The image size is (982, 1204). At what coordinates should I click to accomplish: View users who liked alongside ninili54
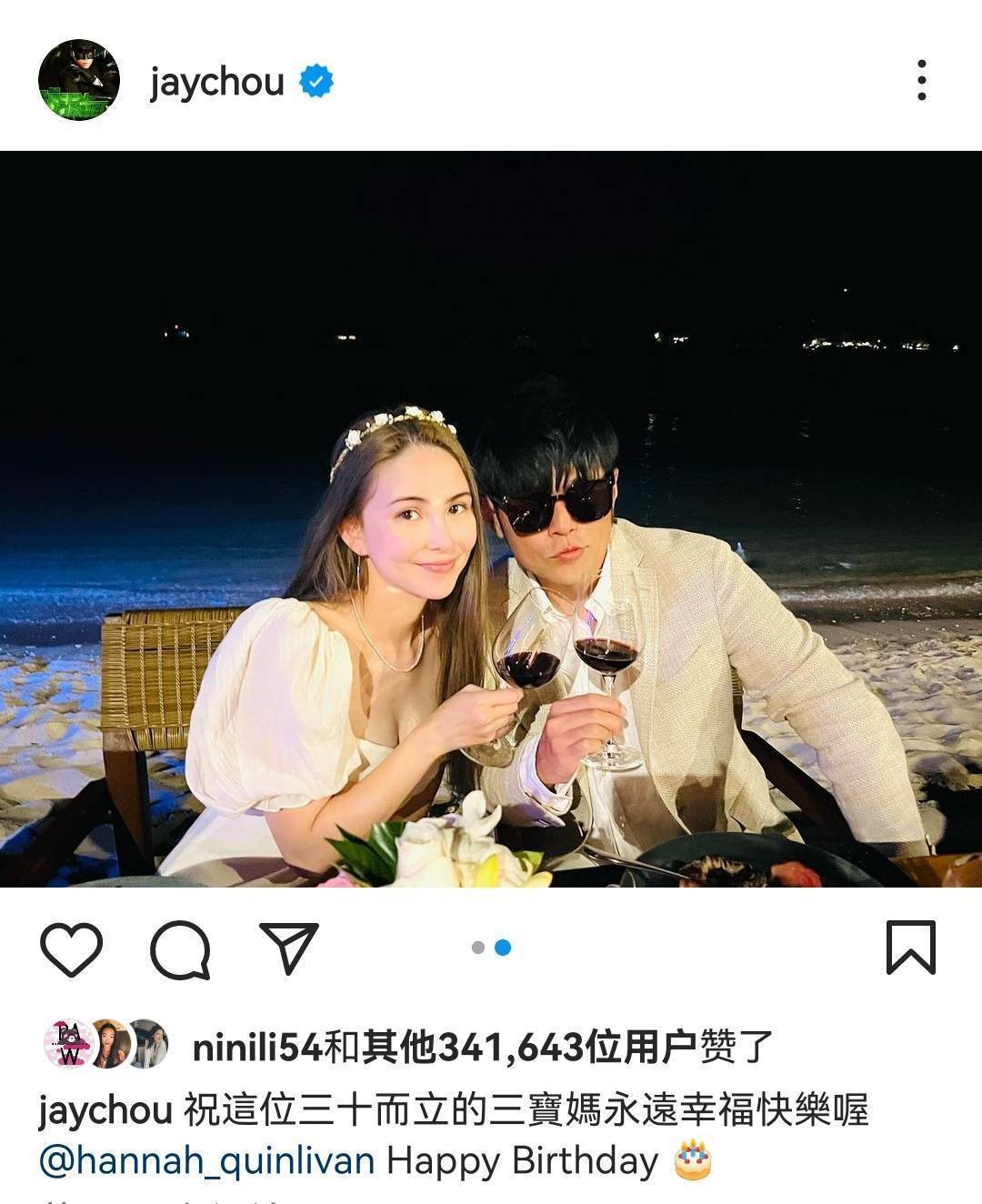[482, 1048]
